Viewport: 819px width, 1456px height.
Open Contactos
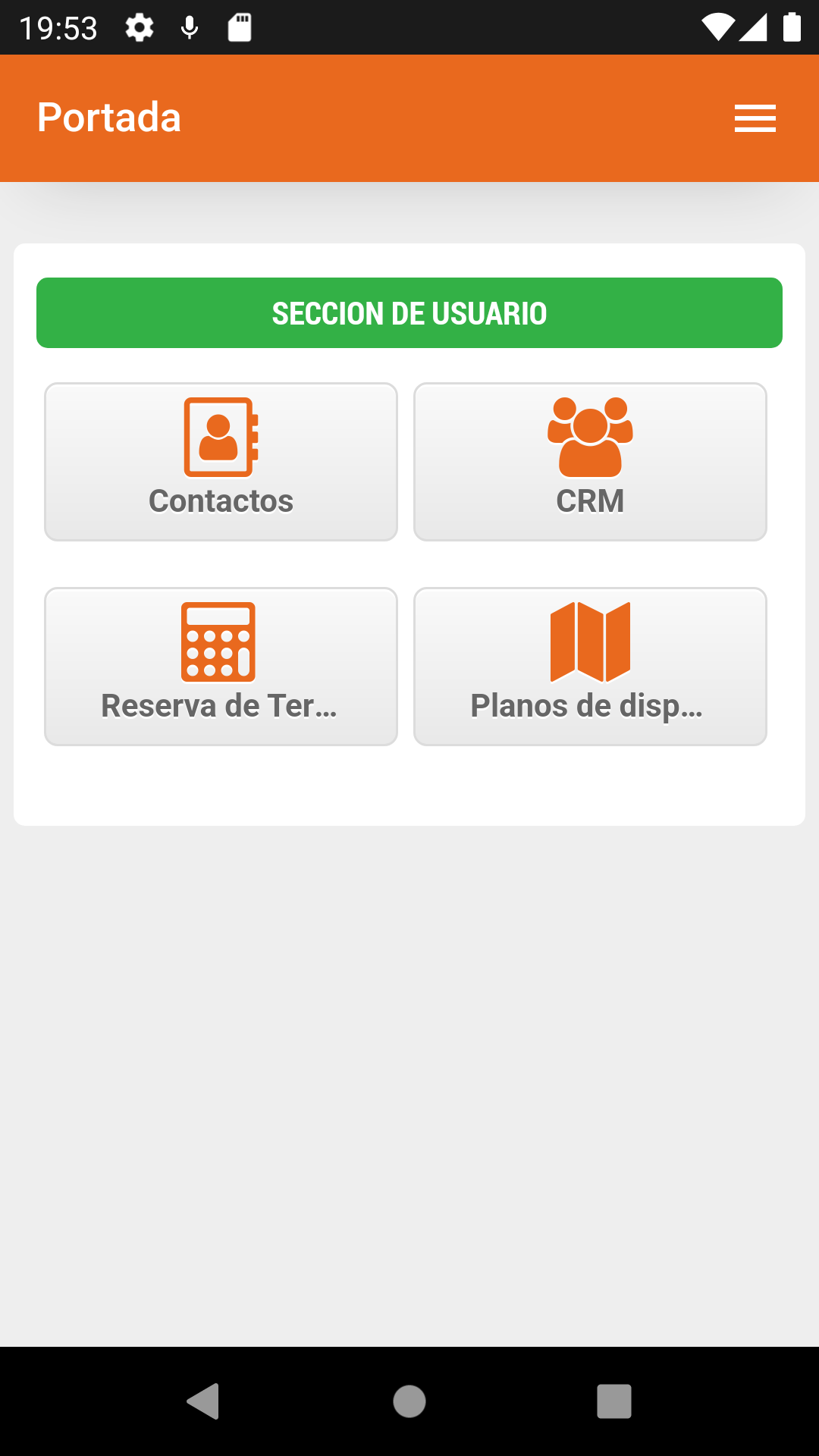pyautogui.click(x=221, y=462)
